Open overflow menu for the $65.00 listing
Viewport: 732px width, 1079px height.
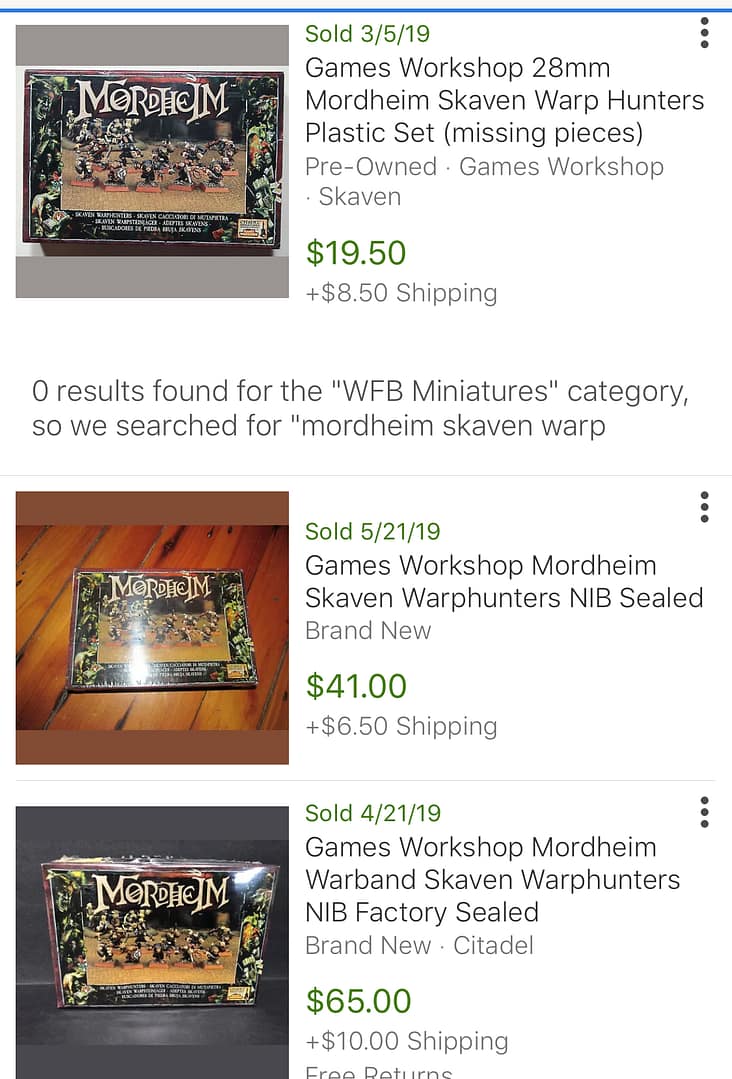[704, 812]
